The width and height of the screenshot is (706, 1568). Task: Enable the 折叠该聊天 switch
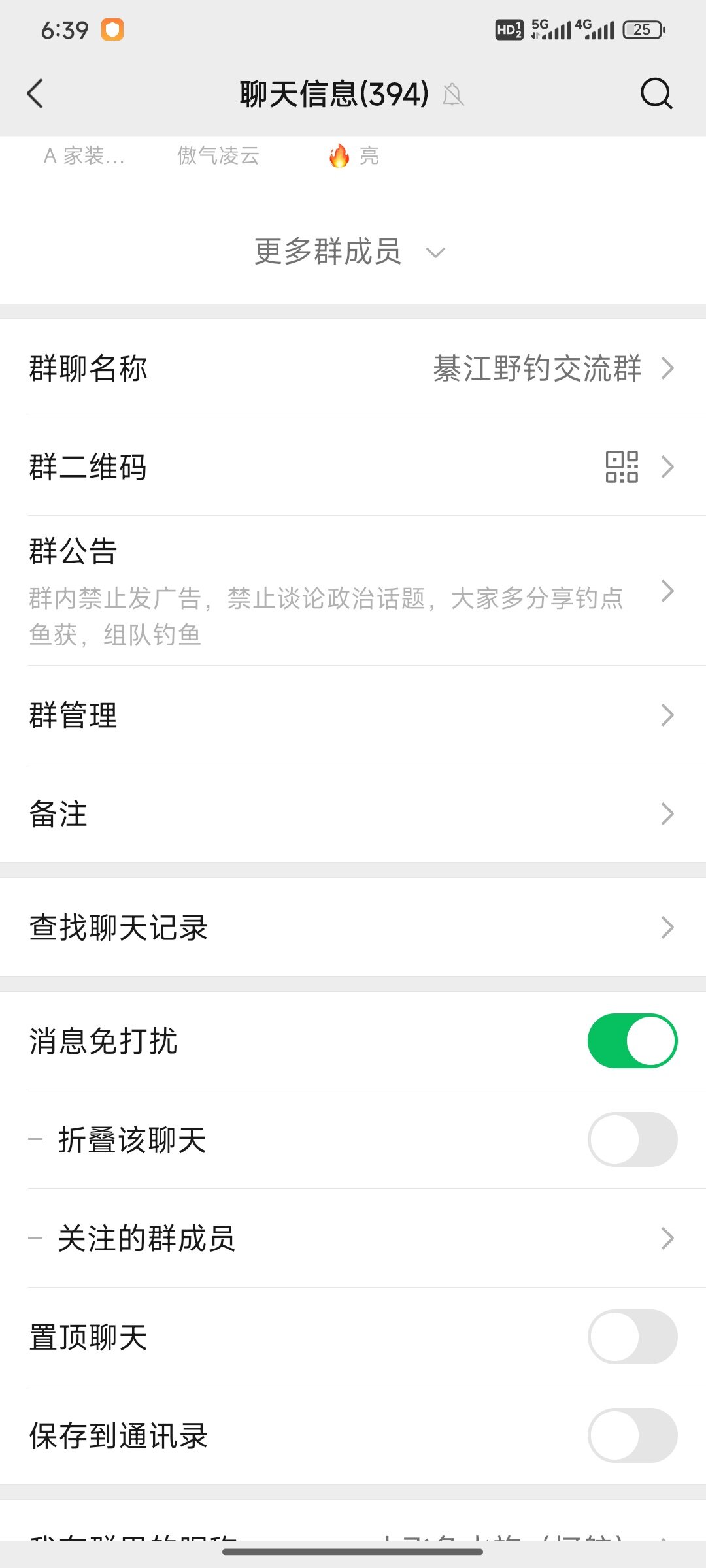(x=632, y=1139)
